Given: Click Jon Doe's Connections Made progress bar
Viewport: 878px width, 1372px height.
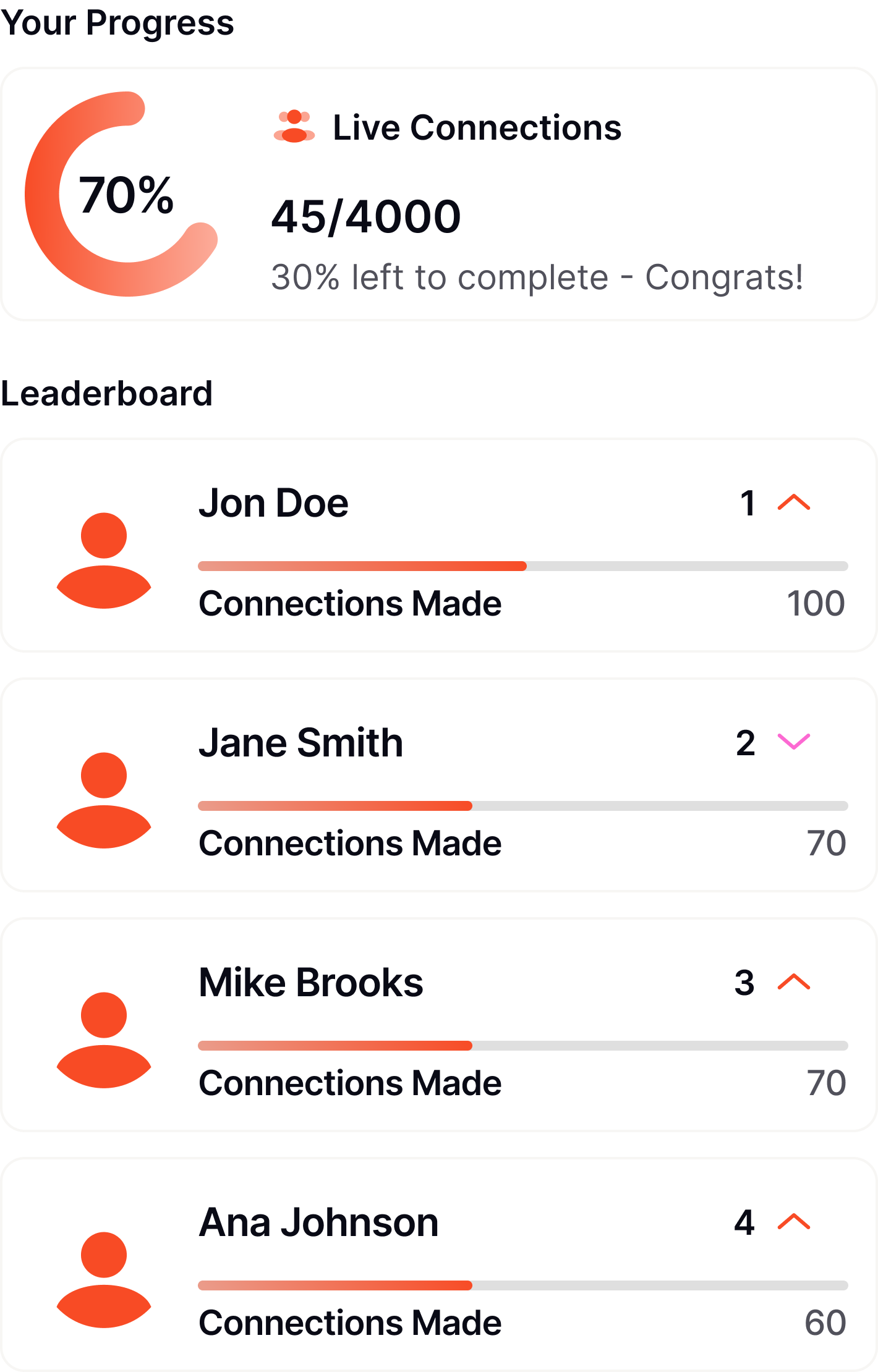Looking at the screenshot, I should (522, 565).
